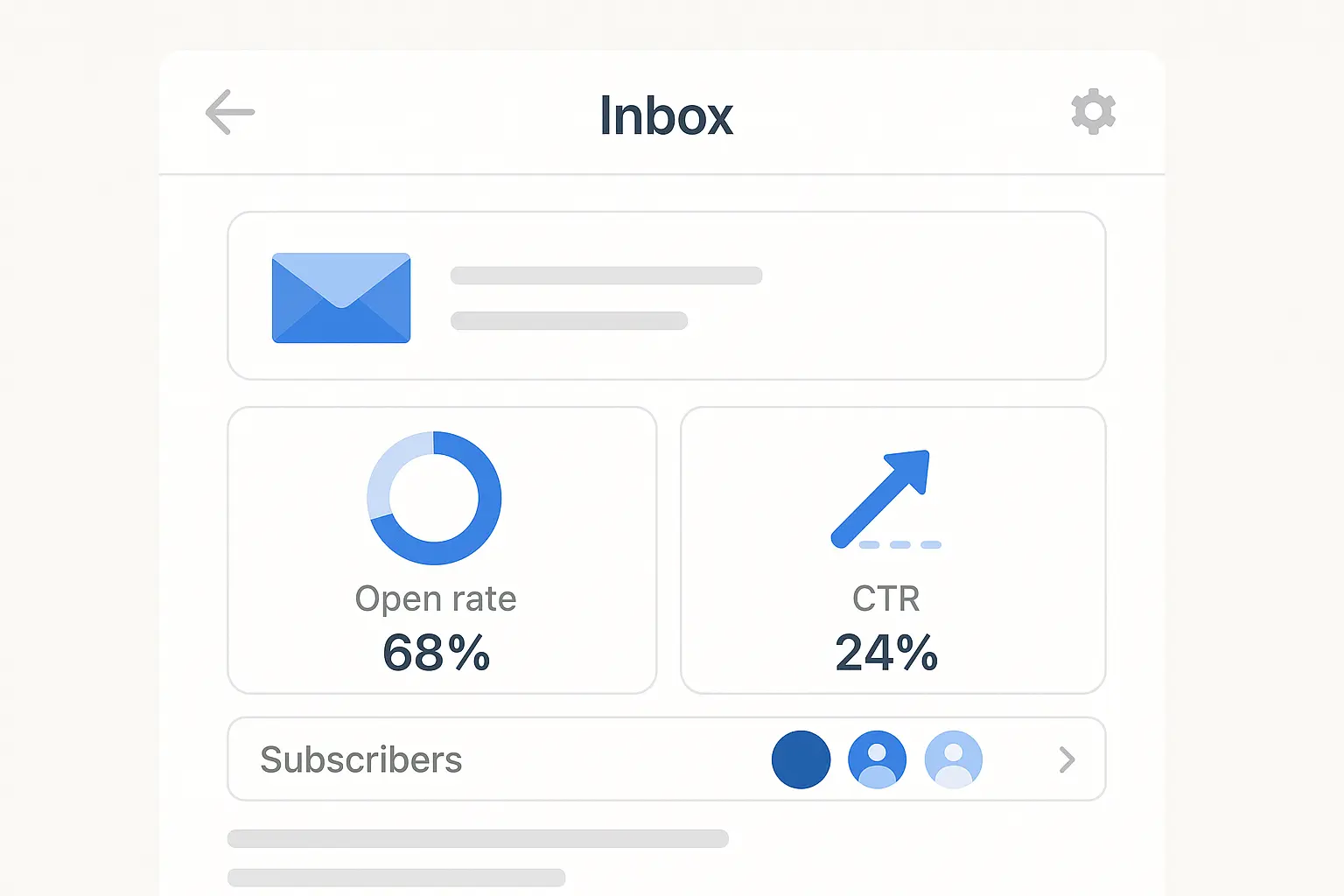Screen dimensions: 1344x896
Task: View the CTR 24% card
Action: pos(892,550)
